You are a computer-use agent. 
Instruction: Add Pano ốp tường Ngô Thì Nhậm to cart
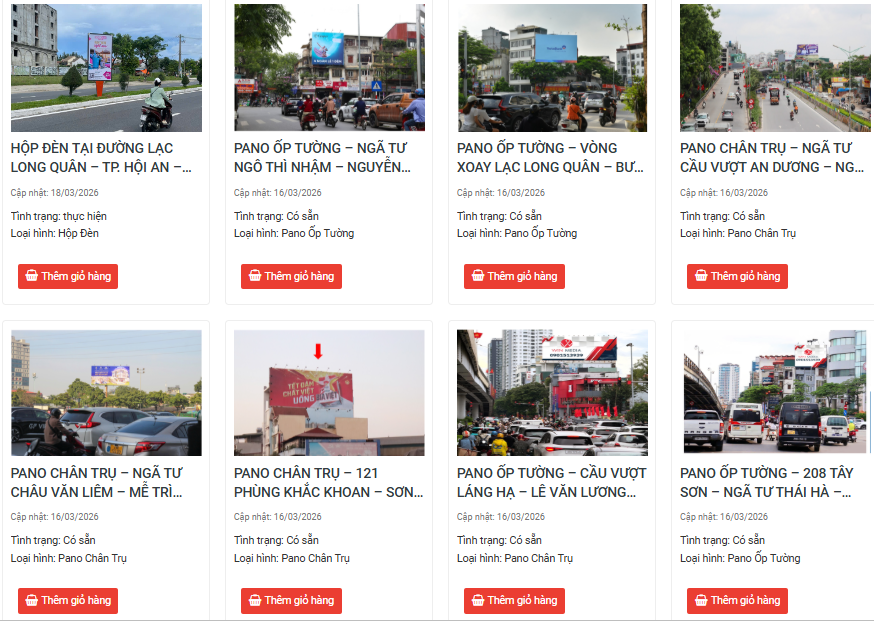point(291,276)
